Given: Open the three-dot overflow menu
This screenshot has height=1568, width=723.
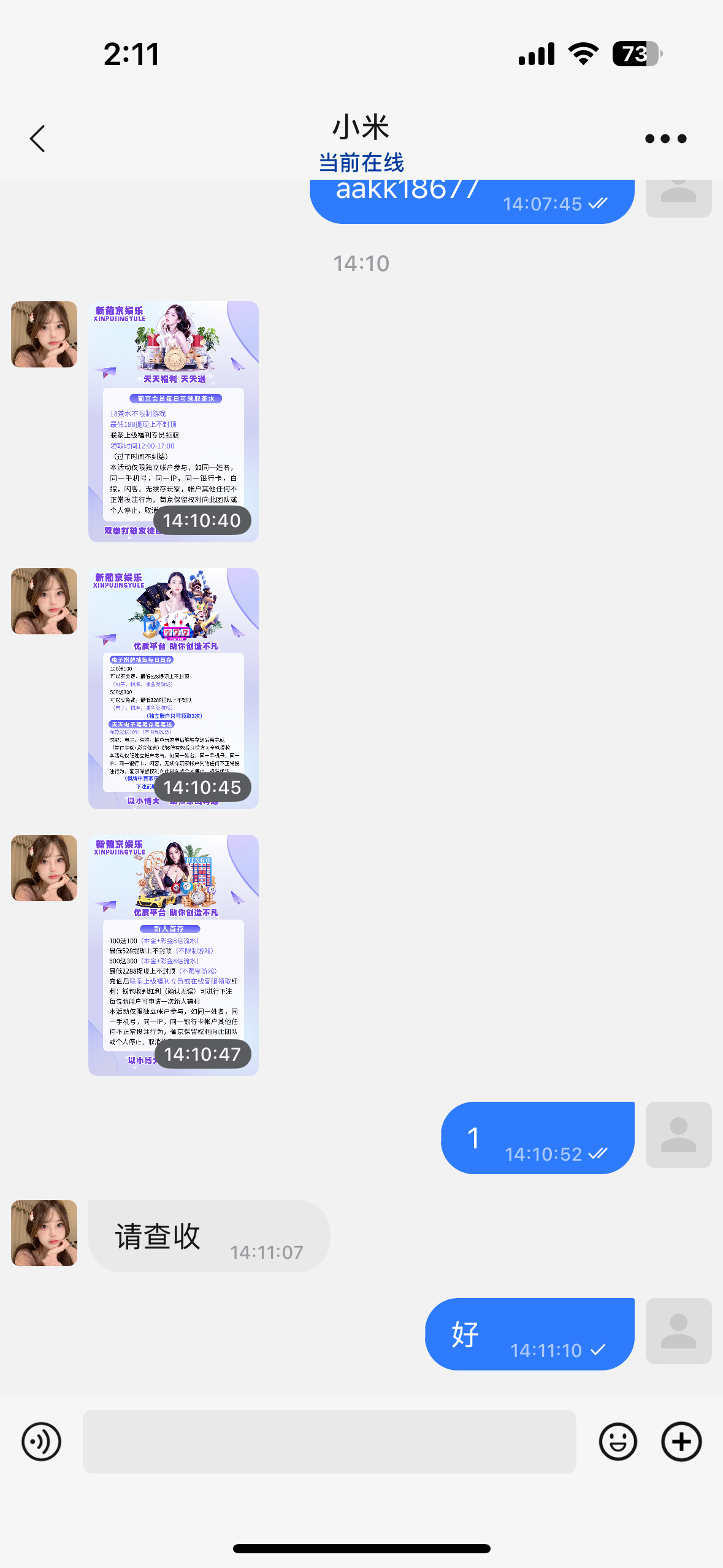Looking at the screenshot, I should (x=665, y=139).
